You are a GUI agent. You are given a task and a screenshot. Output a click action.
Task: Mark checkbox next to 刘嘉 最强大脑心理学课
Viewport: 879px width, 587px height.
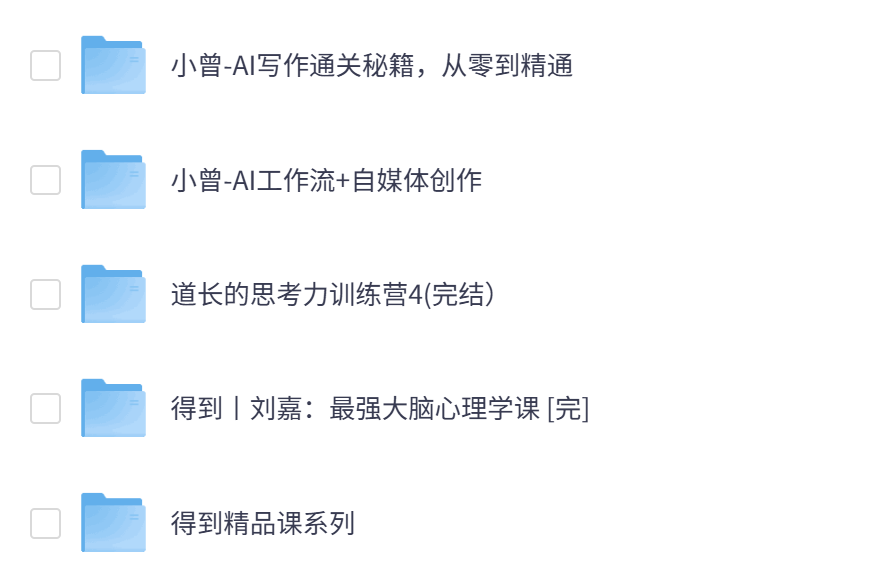tap(45, 409)
